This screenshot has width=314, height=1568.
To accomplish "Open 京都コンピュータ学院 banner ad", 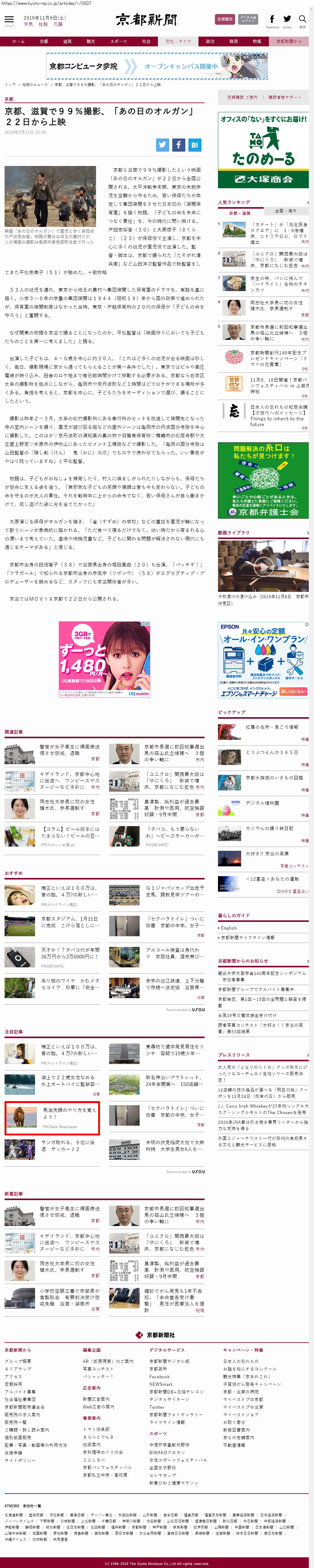I will 156,66.
